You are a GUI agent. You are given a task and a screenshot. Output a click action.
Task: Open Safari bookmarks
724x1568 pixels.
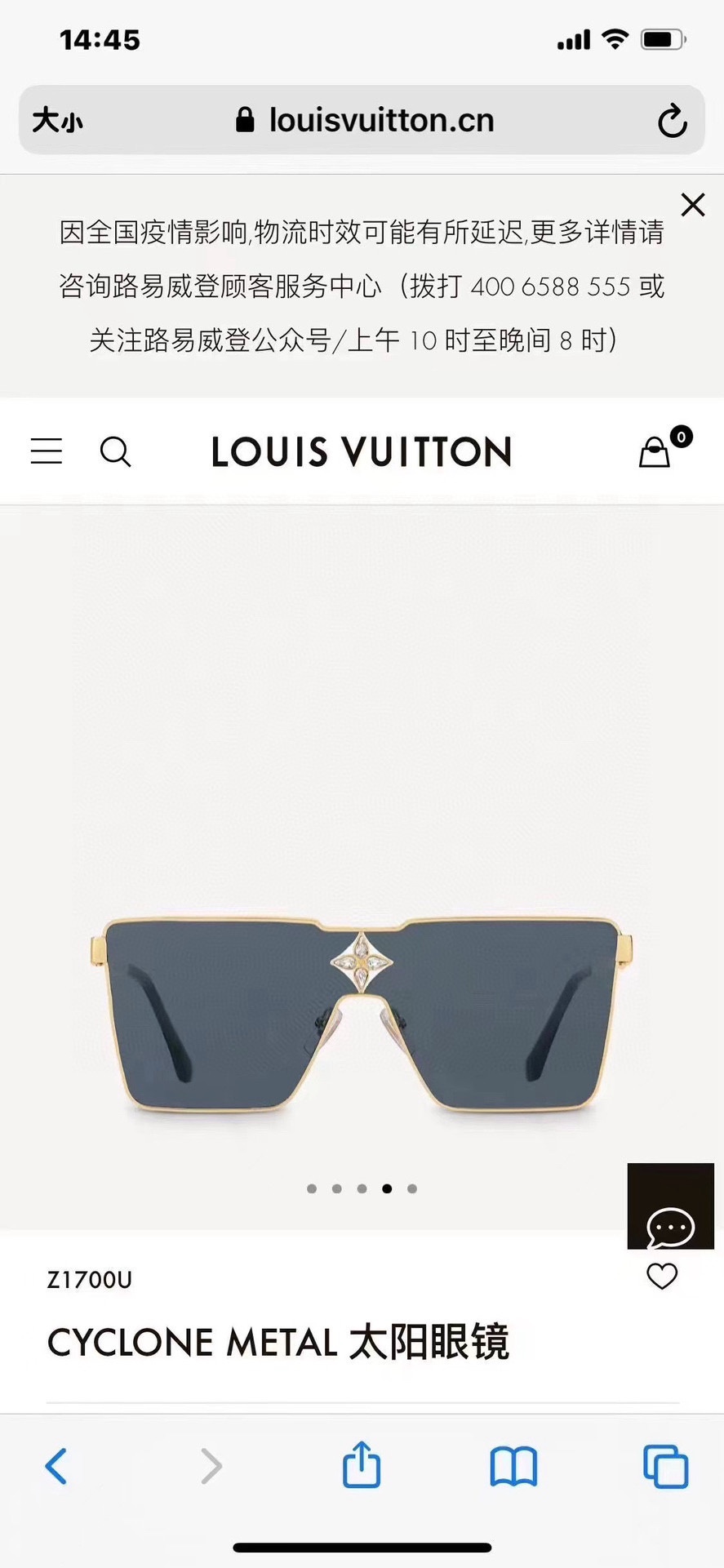click(513, 1467)
